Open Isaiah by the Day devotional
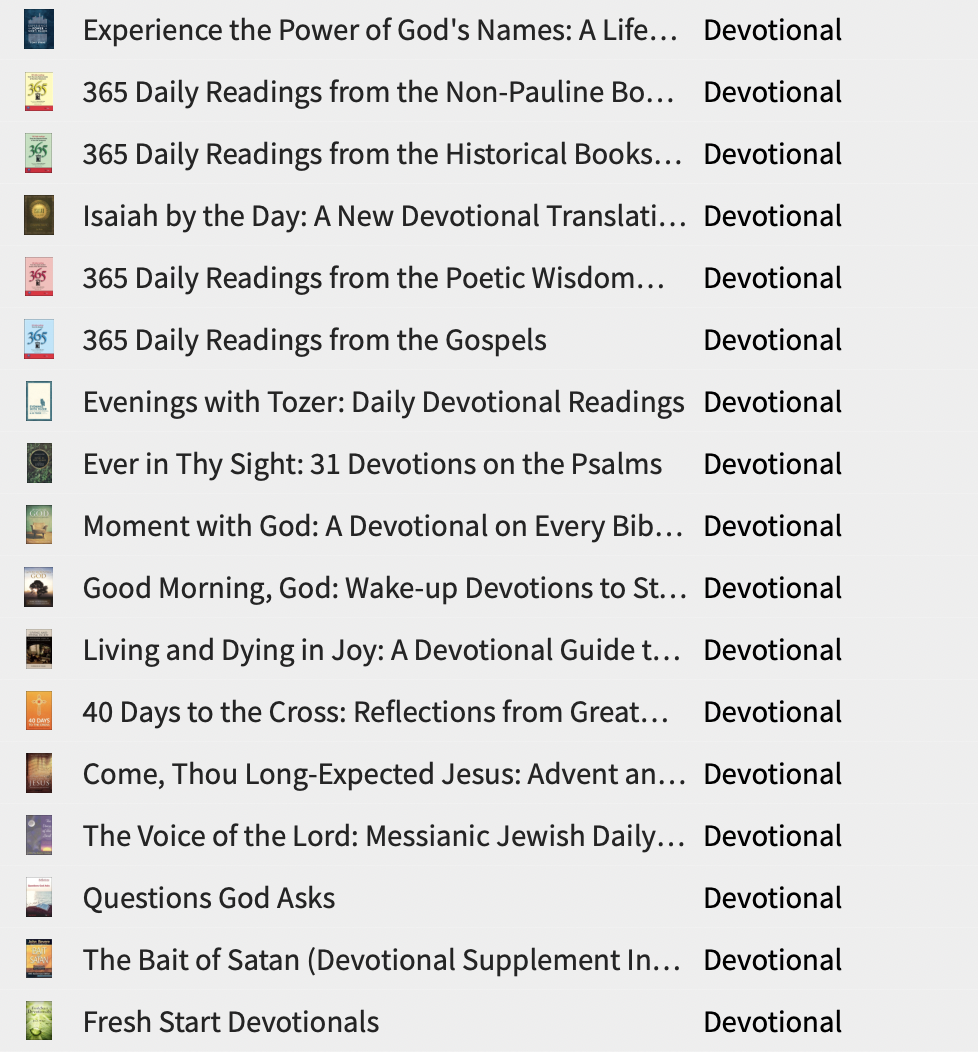This screenshot has width=978, height=1060. tap(384, 216)
